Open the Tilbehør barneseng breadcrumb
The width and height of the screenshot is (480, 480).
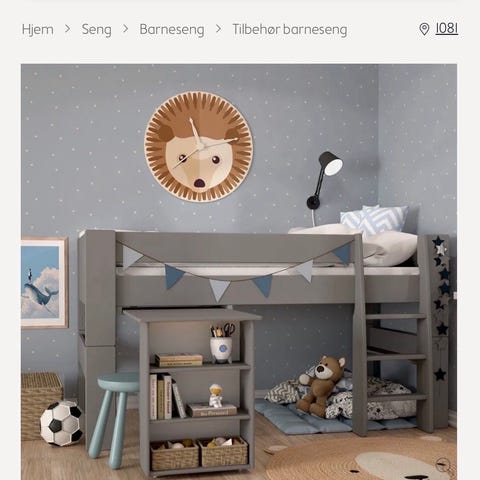click(x=290, y=29)
